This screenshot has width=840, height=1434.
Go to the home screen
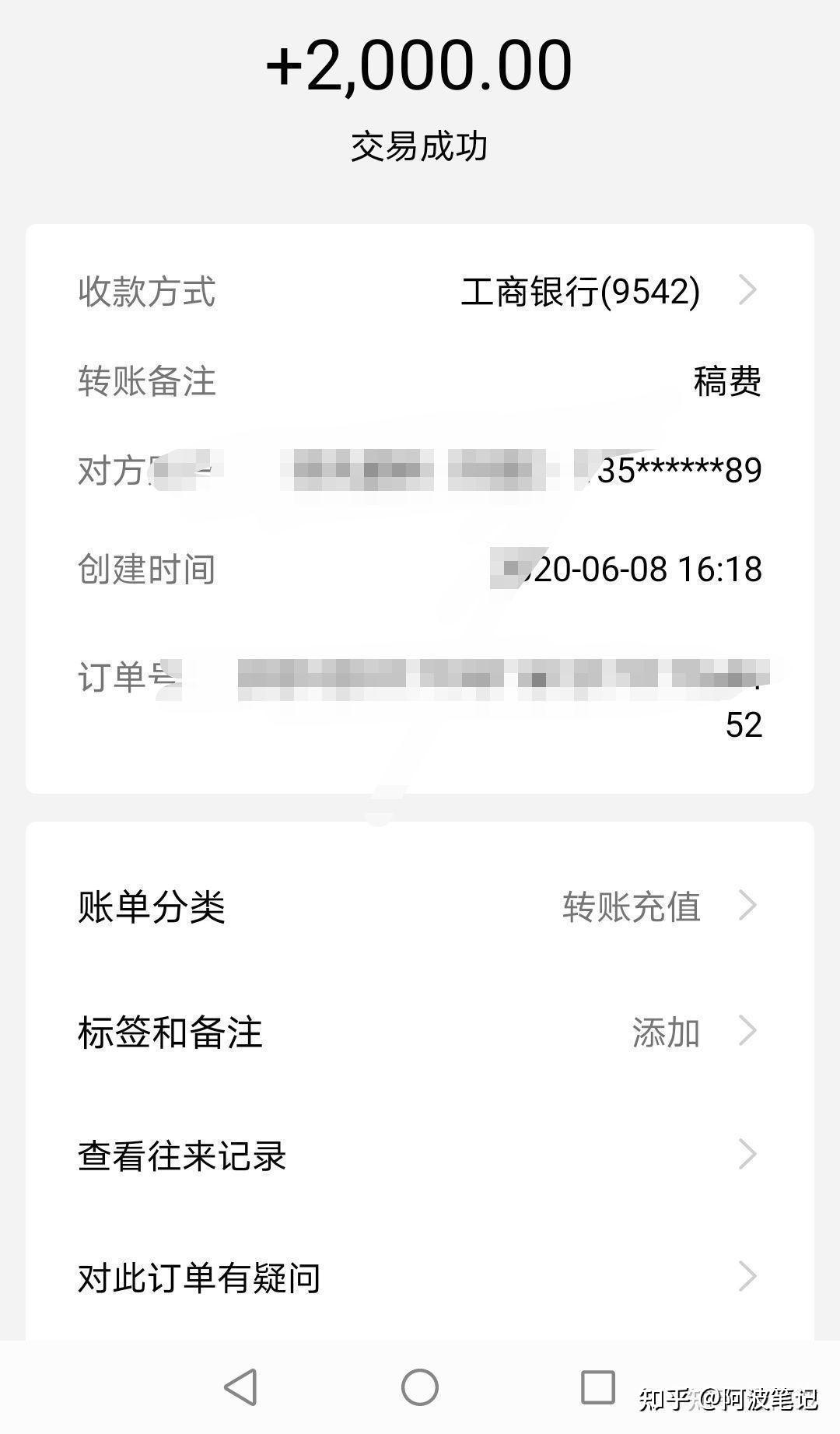point(420,1387)
